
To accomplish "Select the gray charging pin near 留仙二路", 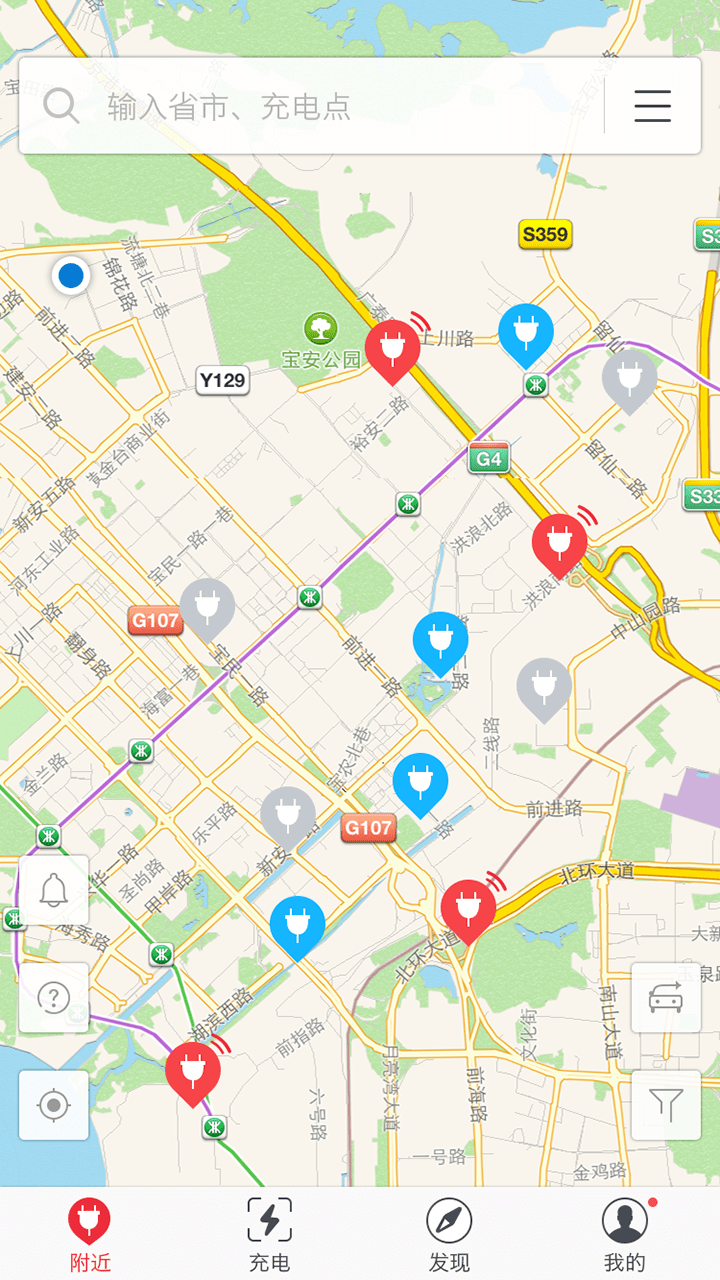I will pos(629,377).
